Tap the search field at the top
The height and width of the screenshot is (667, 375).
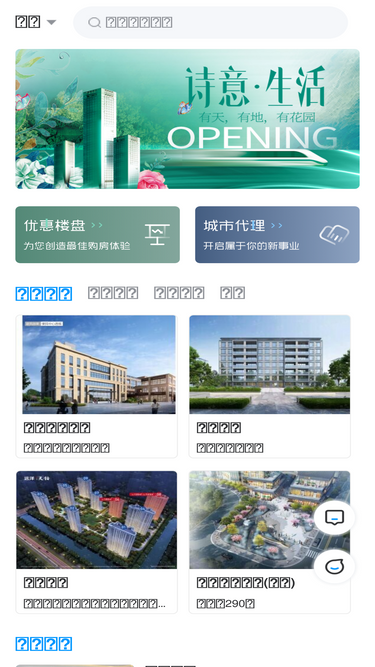pyautogui.click(x=210, y=22)
